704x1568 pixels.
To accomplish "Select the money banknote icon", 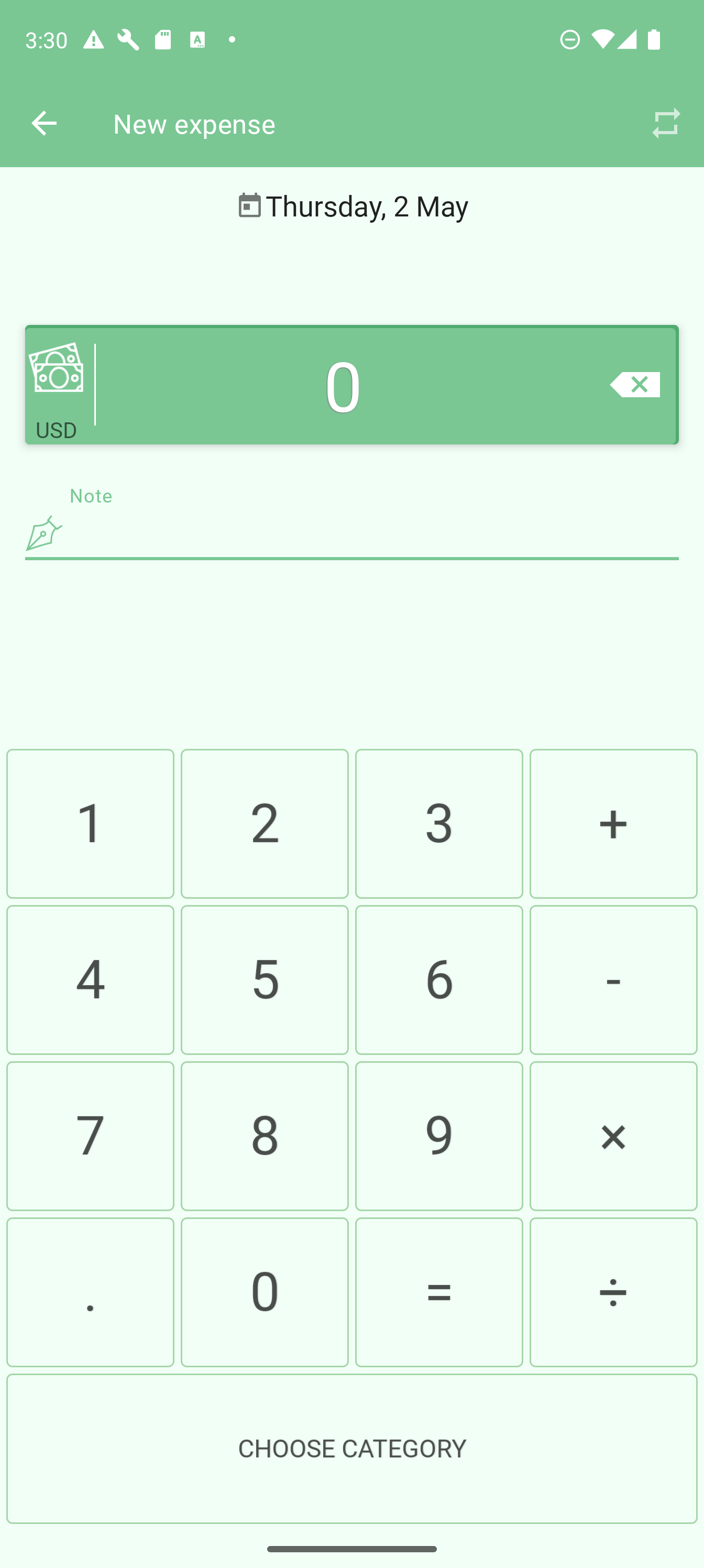I will pos(58,372).
